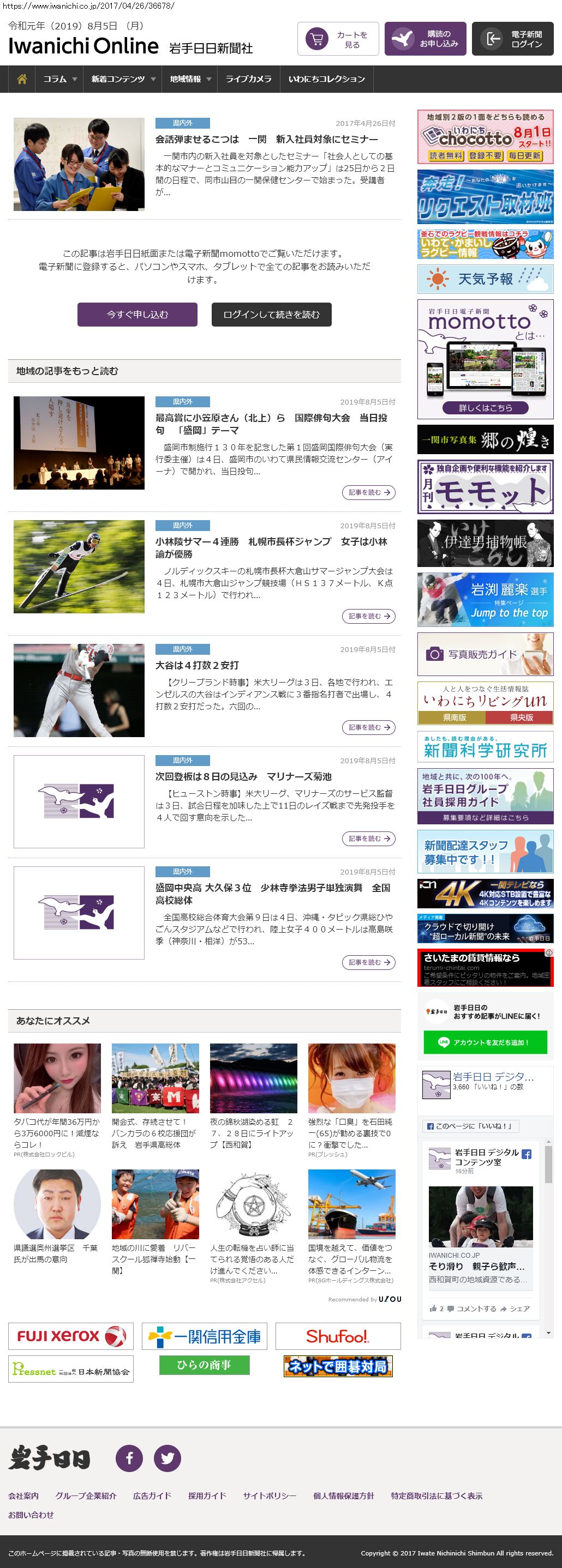Screen dimensions: 562x1568
Task: Read the 国際俳句大会 article via 記事を読む
Action: click(368, 492)
